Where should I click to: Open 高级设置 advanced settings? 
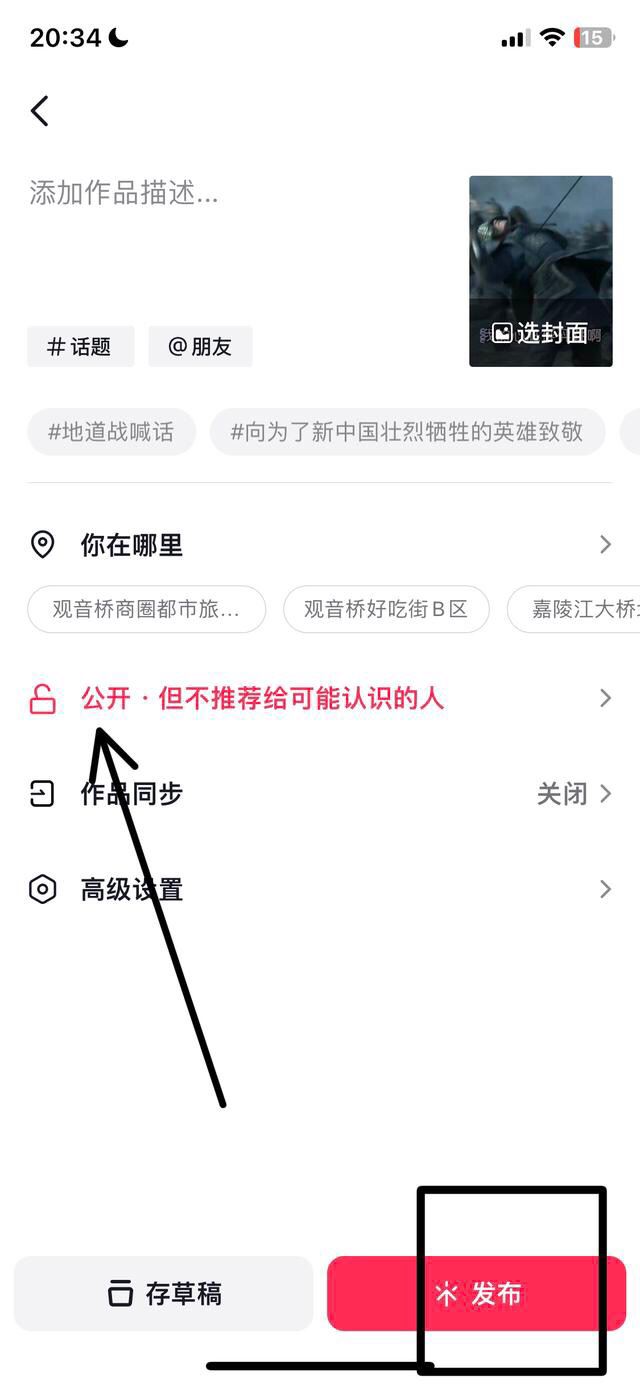coord(320,889)
